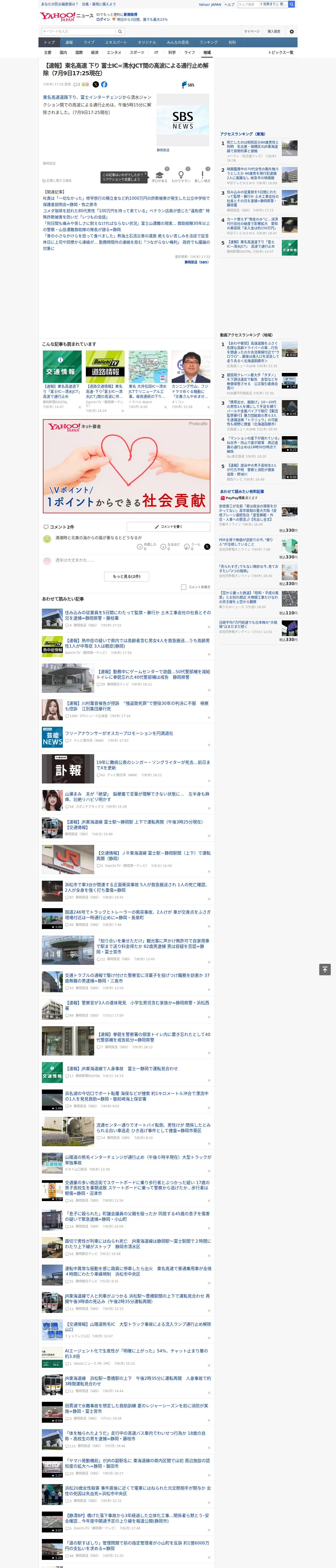Select the スポーツ category tab
The width and height of the screenshot is (336, 1568).
(x=137, y=52)
